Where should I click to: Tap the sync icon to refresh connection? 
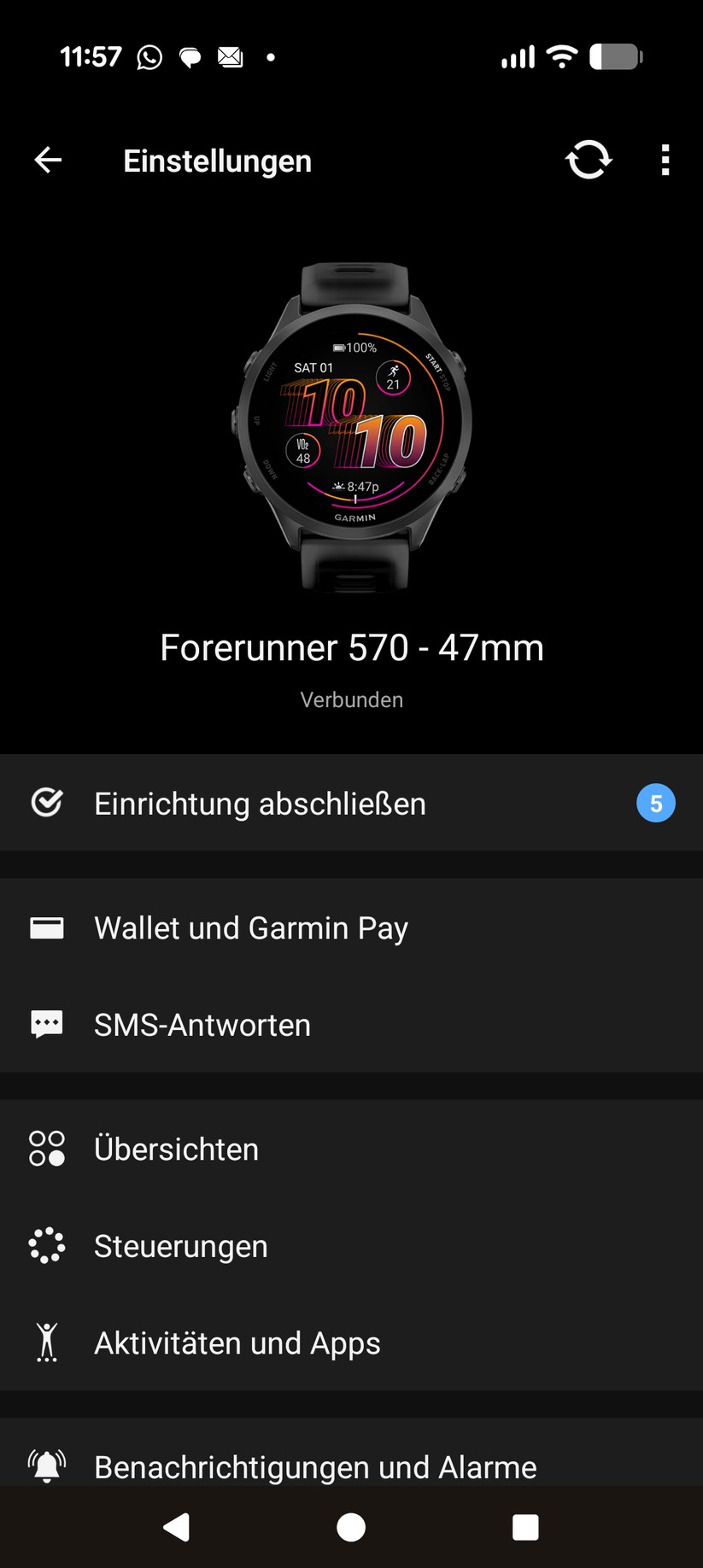coord(588,160)
